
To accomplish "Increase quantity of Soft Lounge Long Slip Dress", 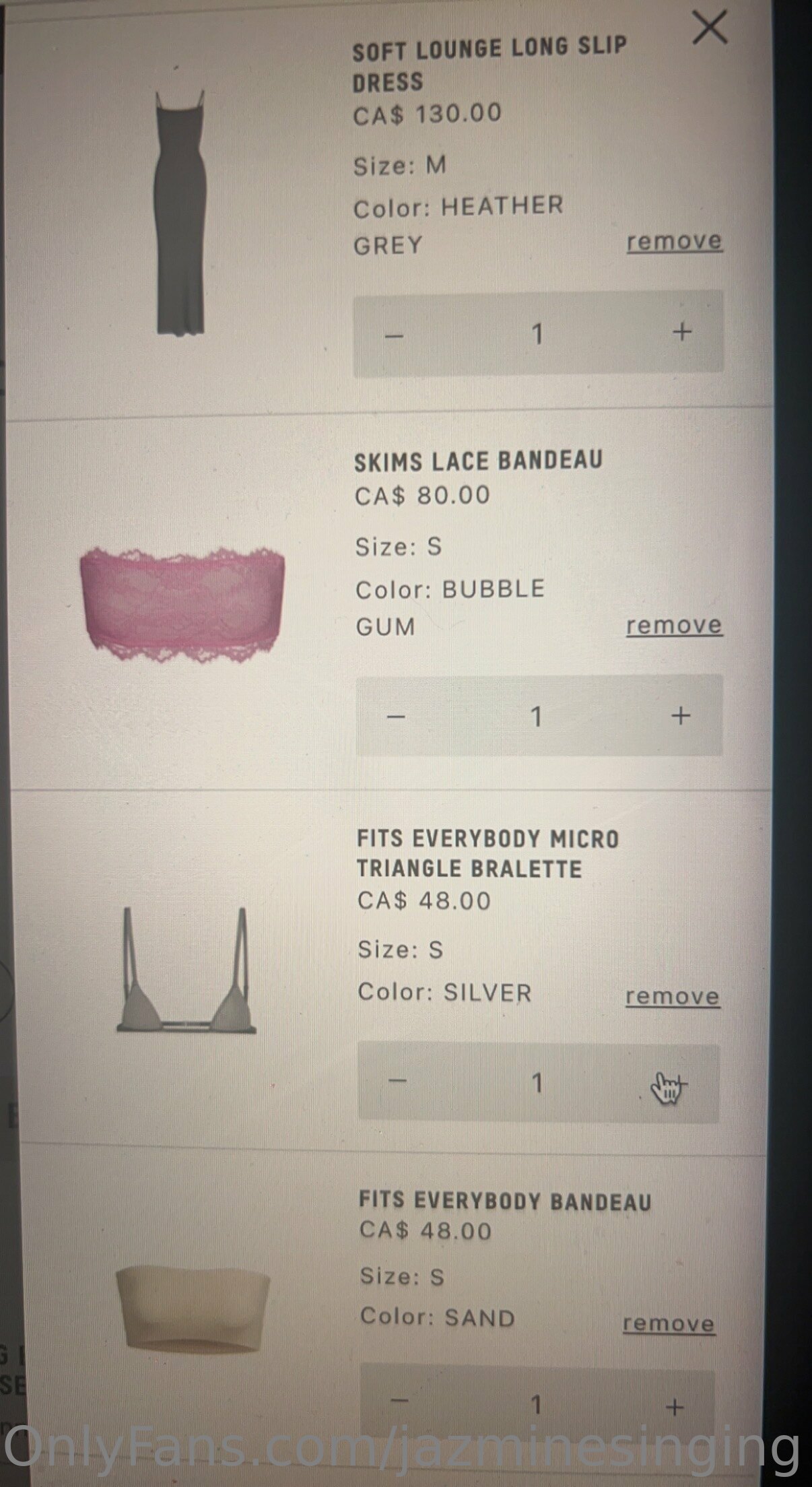I will click(682, 331).
